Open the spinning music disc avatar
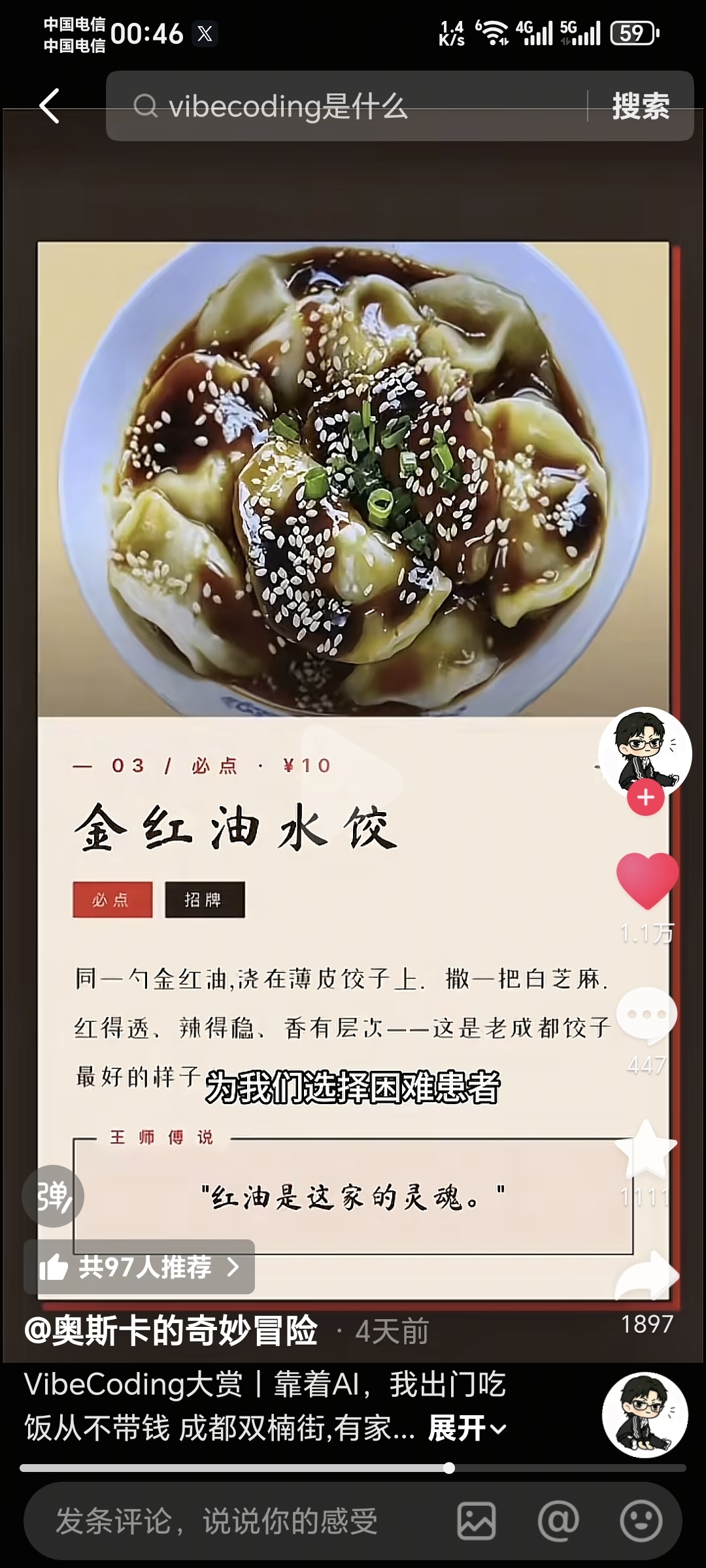The image size is (706, 1568). [645, 1415]
